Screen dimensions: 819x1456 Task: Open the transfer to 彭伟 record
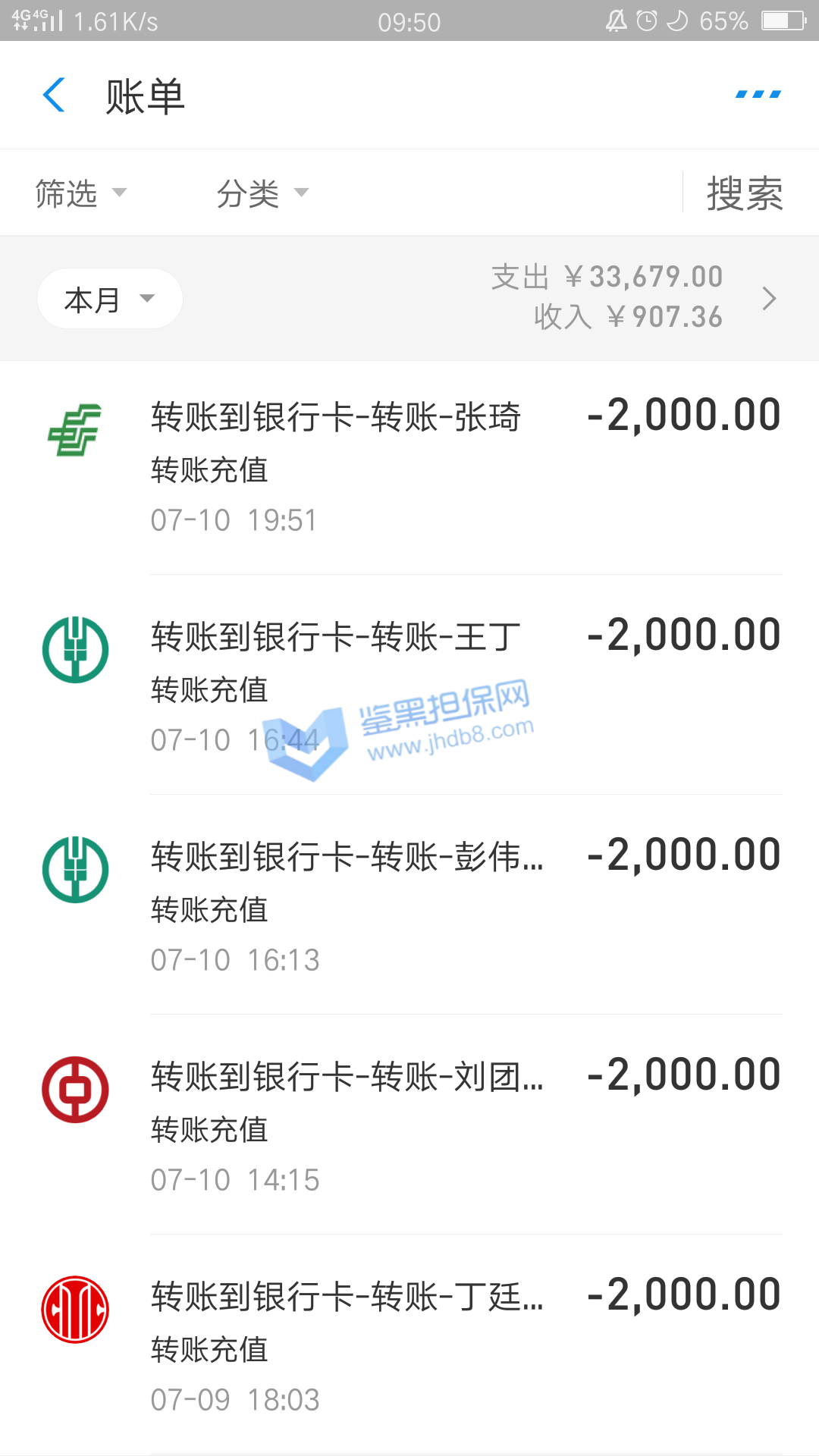click(x=409, y=904)
